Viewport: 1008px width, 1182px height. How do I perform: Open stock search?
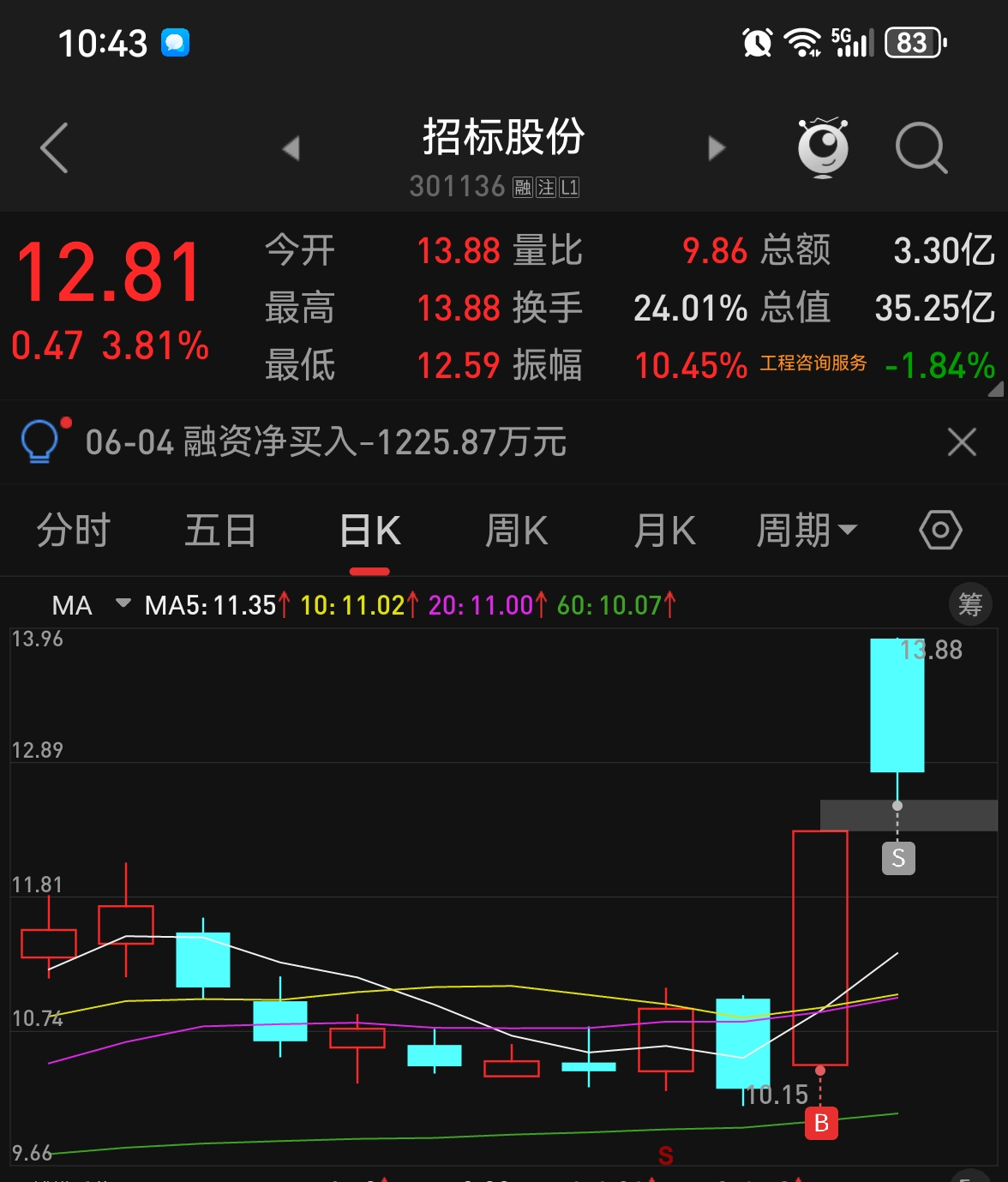921,148
